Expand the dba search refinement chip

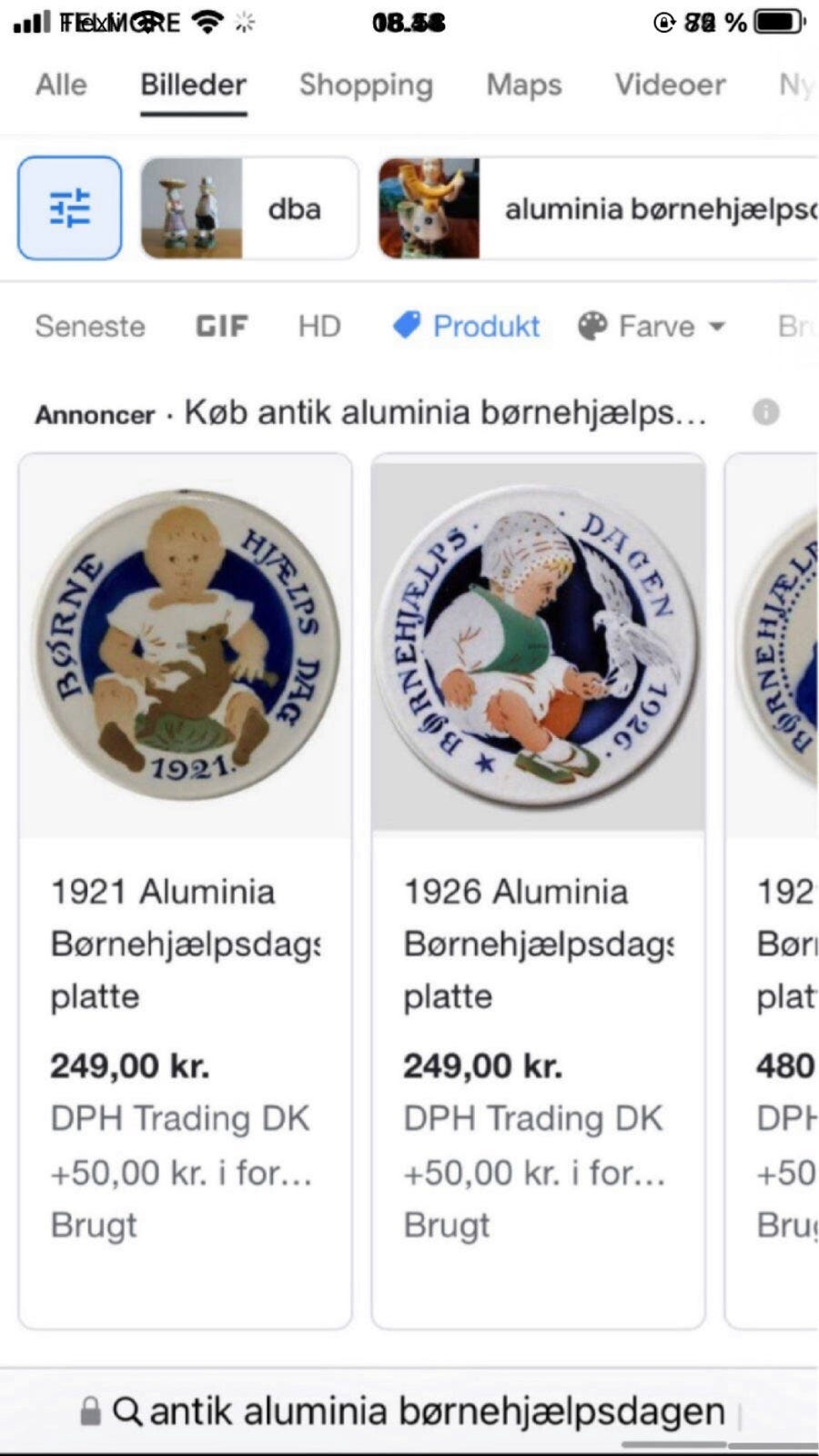295,207
